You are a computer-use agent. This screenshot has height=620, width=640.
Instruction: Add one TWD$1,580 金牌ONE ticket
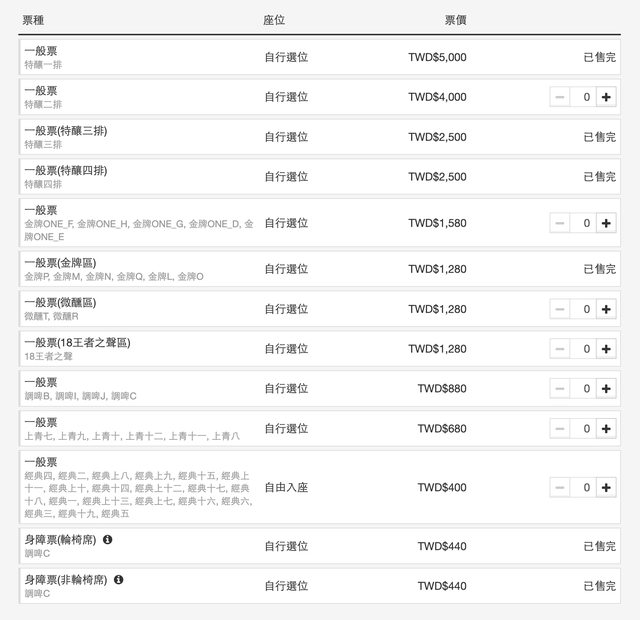[606, 223]
